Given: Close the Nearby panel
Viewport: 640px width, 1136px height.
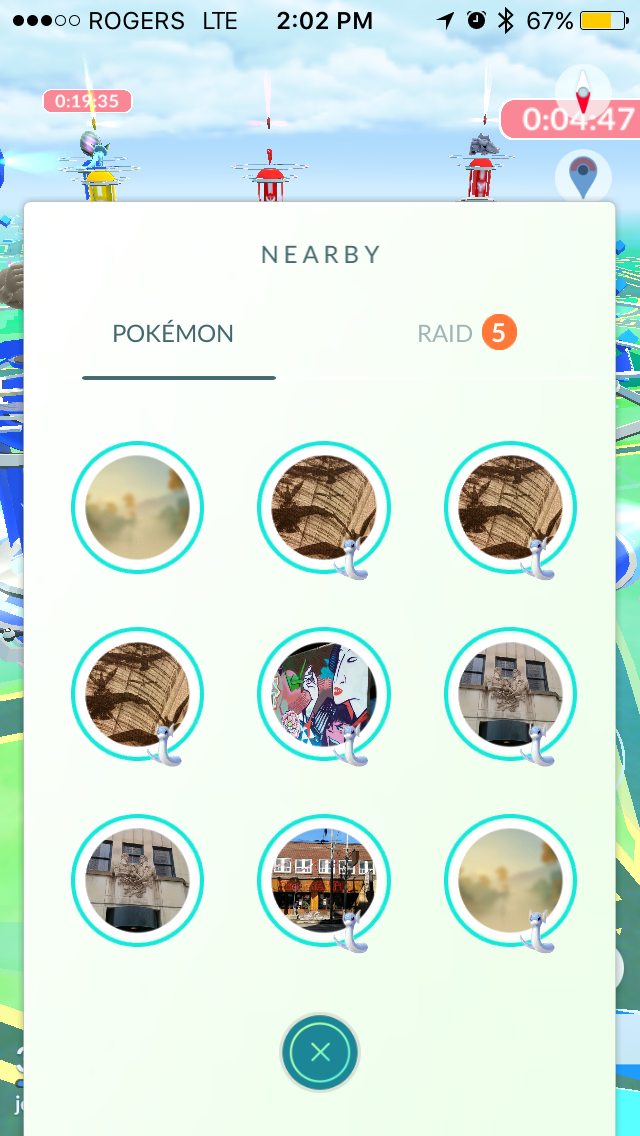Looking at the screenshot, I should pos(320,1052).
